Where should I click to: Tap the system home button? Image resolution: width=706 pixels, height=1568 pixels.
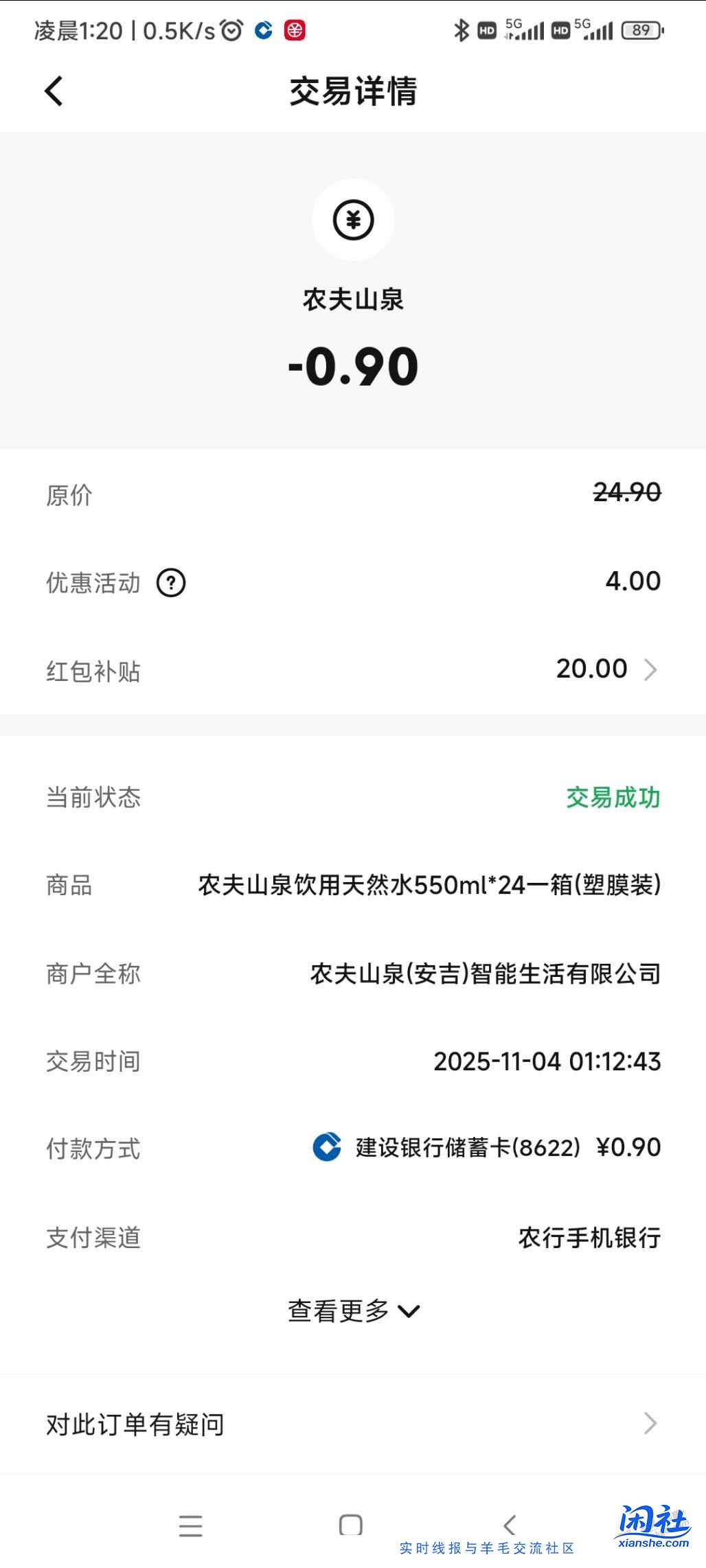(351, 1525)
